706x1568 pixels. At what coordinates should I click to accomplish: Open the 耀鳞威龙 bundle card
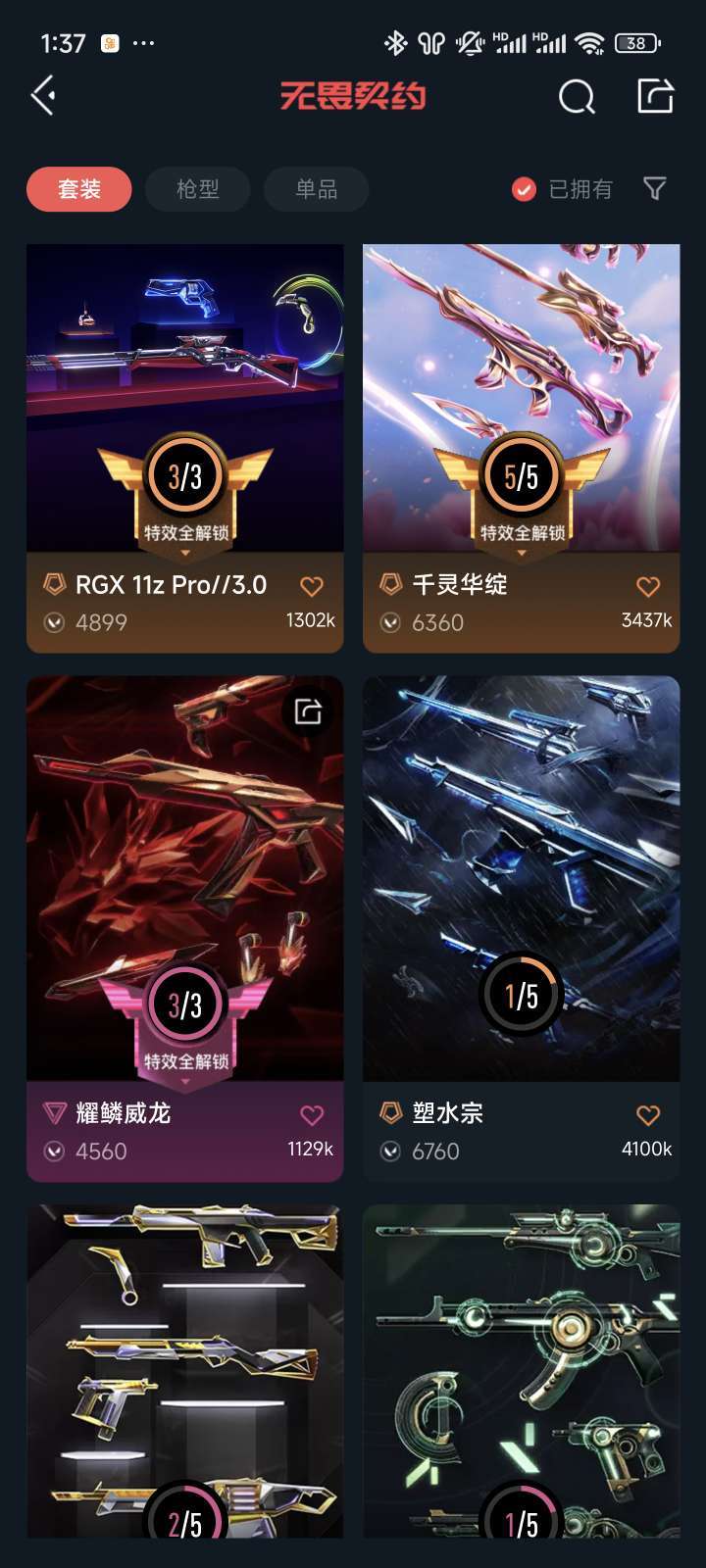click(185, 928)
